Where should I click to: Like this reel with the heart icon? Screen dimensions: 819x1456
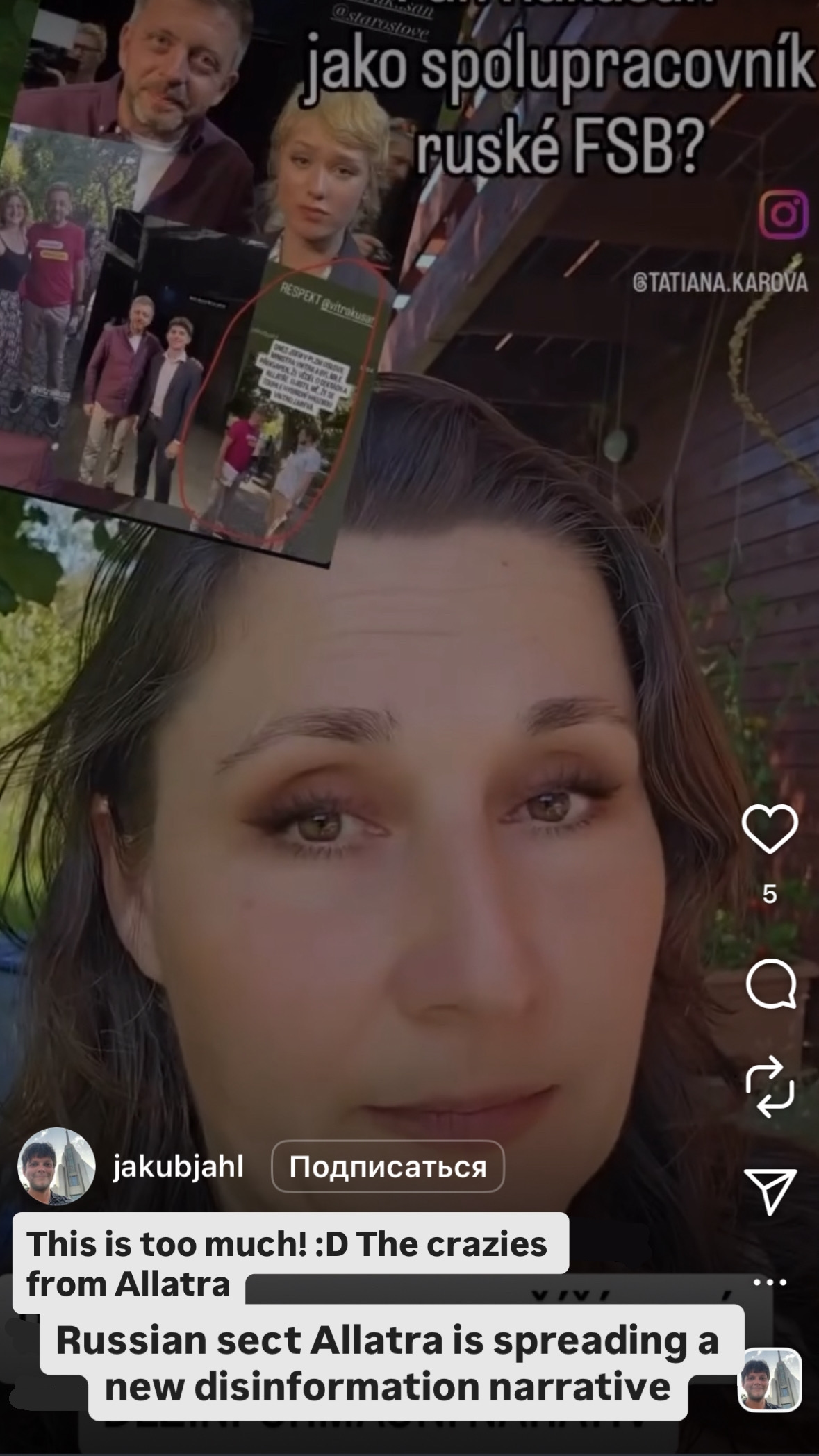click(x=769, y=829)
